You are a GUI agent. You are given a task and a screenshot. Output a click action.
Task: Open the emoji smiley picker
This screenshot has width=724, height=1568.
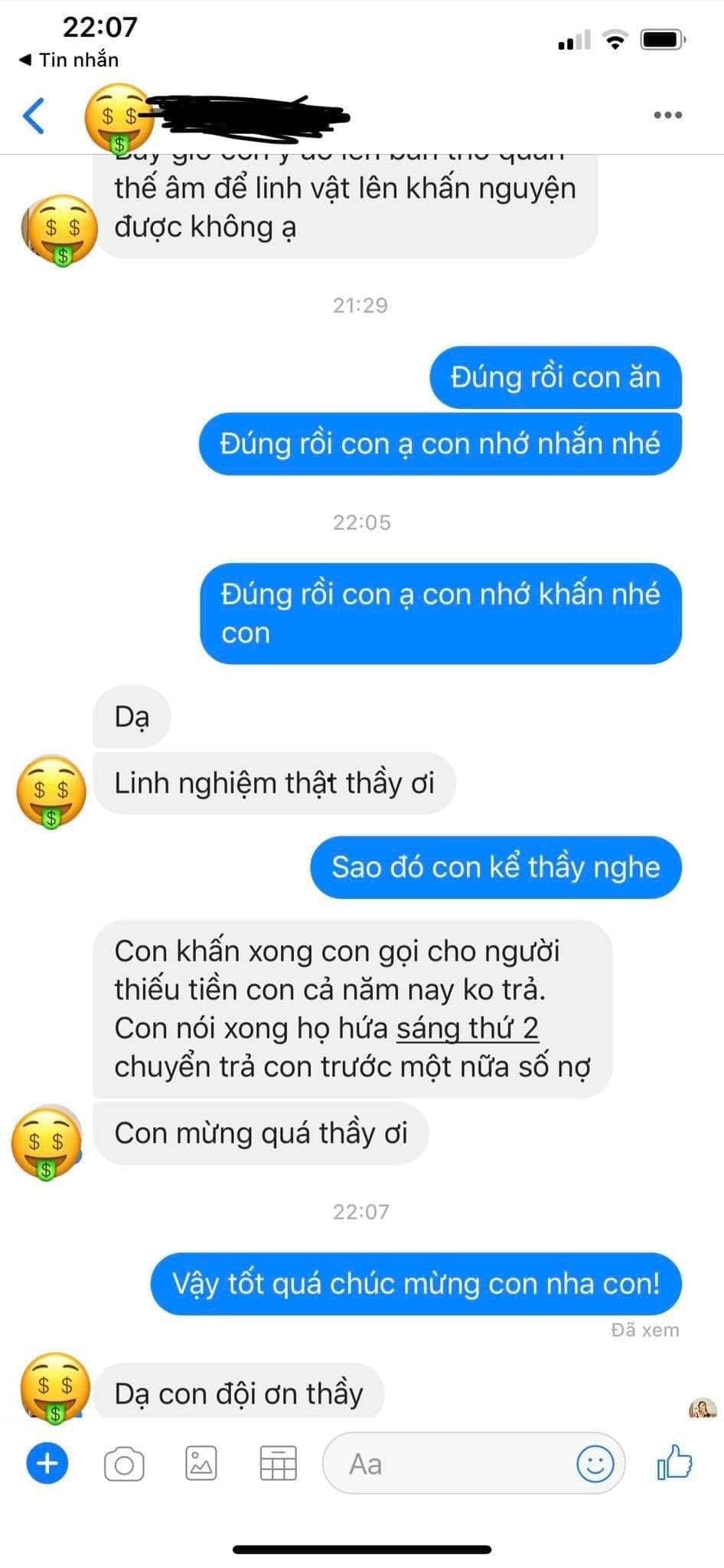point(595,1464)
